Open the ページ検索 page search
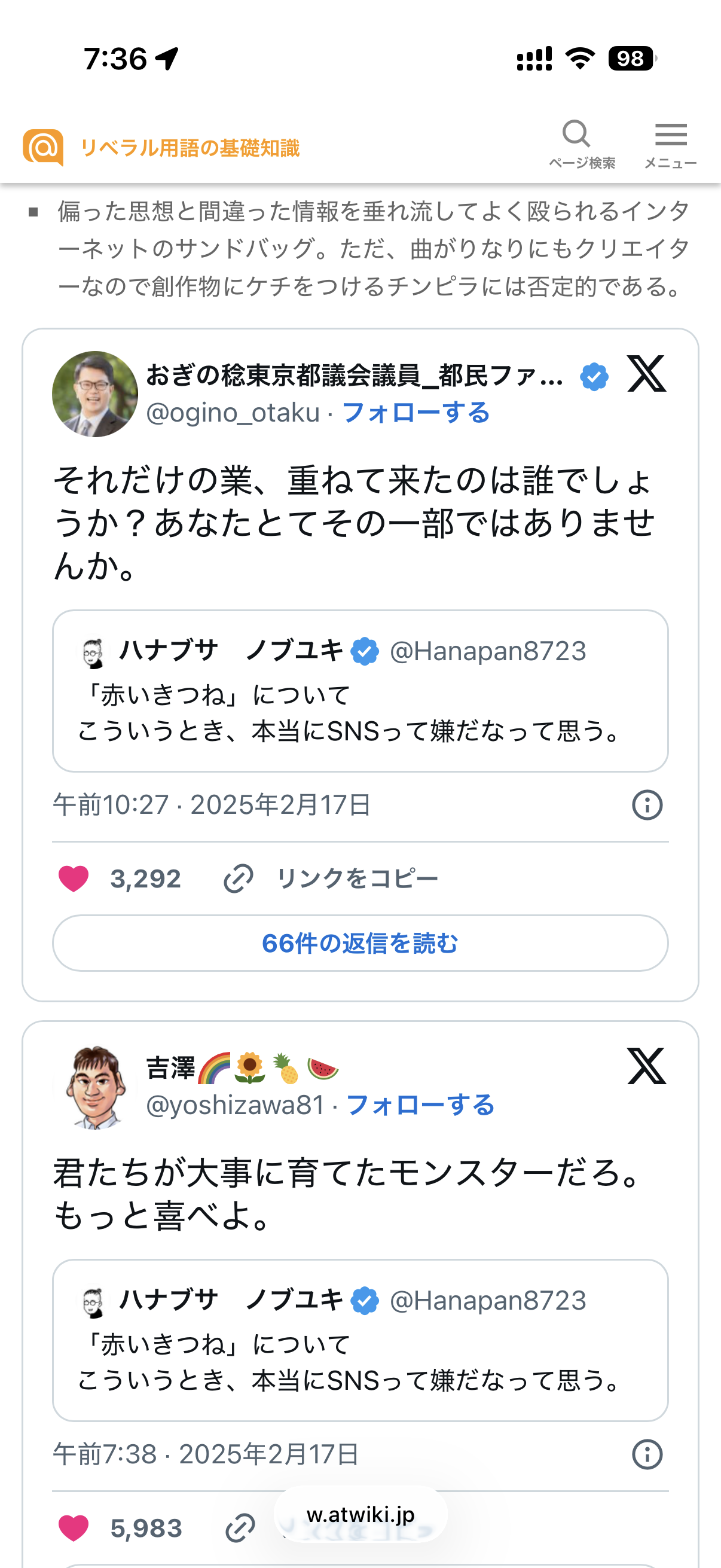The width and height of the screenshot is (721, 1568). [x=581, y=144]
